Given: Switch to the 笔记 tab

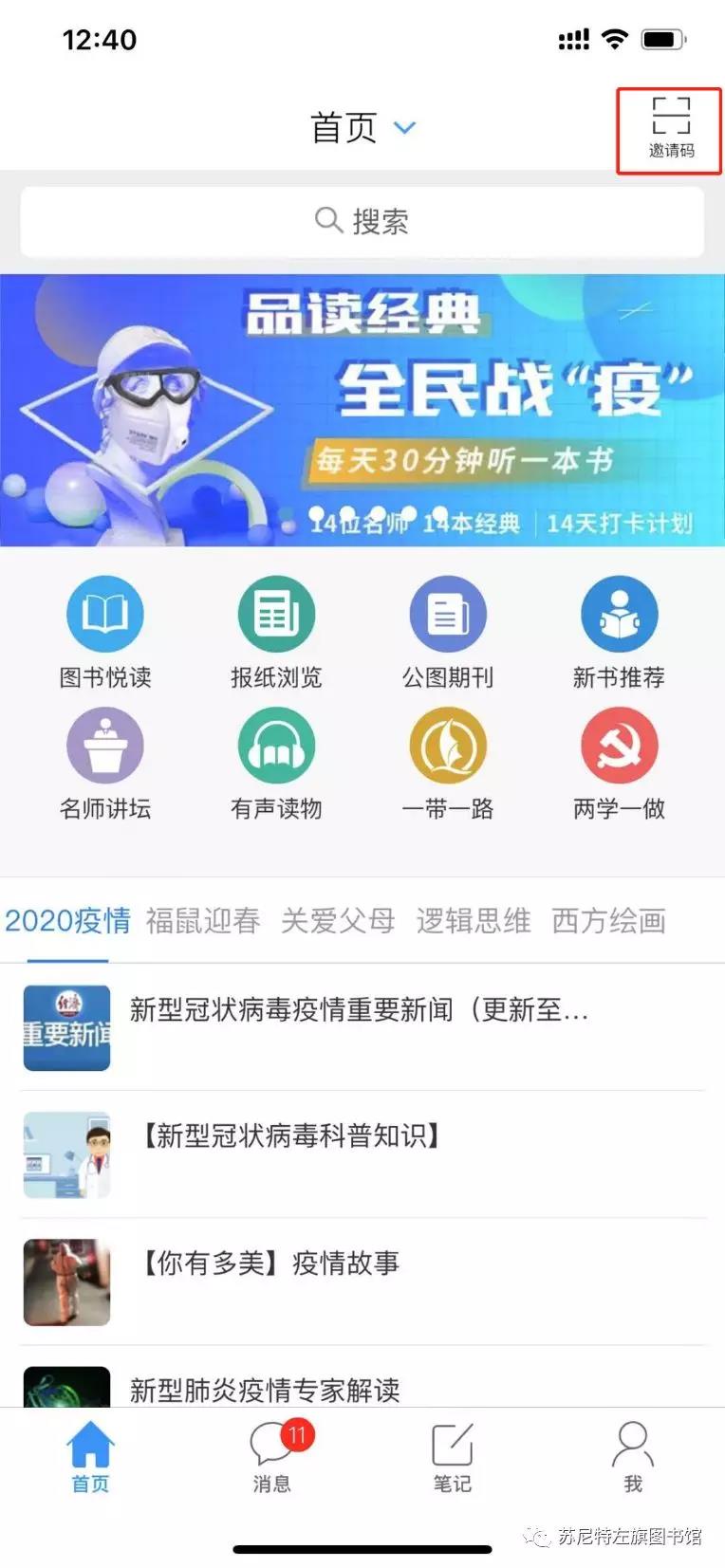Looking at the screenshot, I should coord(453,1458).
